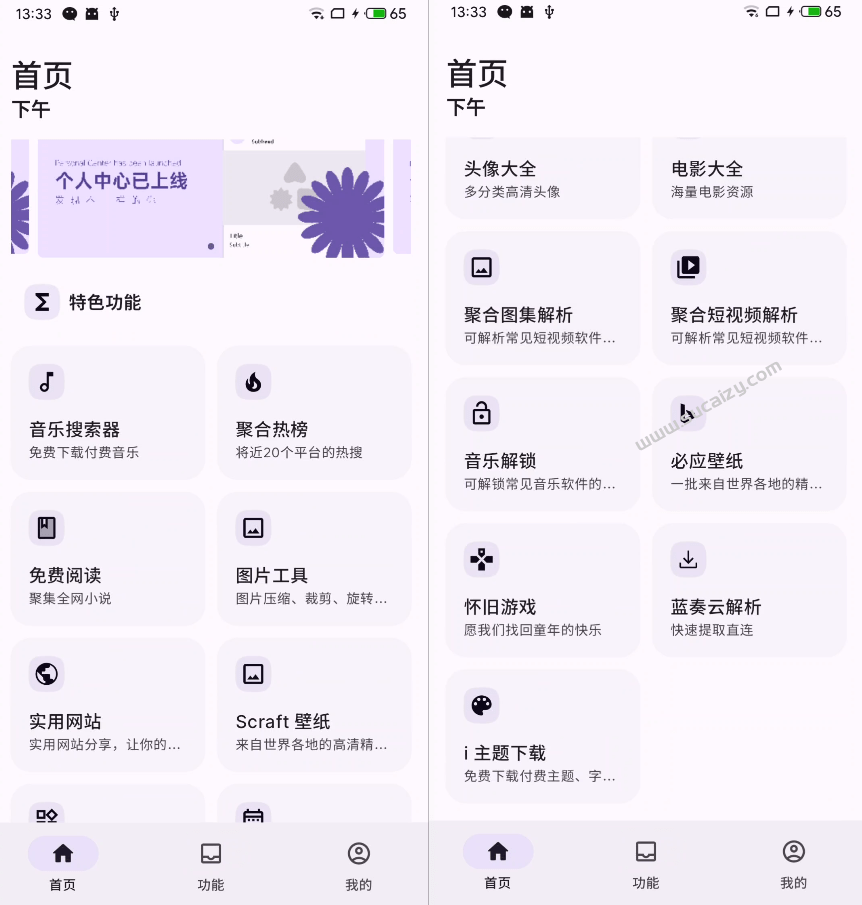Select the 图片工具 image tools card
This screenshot has height=905, width=862.
(x=314, y=559)
